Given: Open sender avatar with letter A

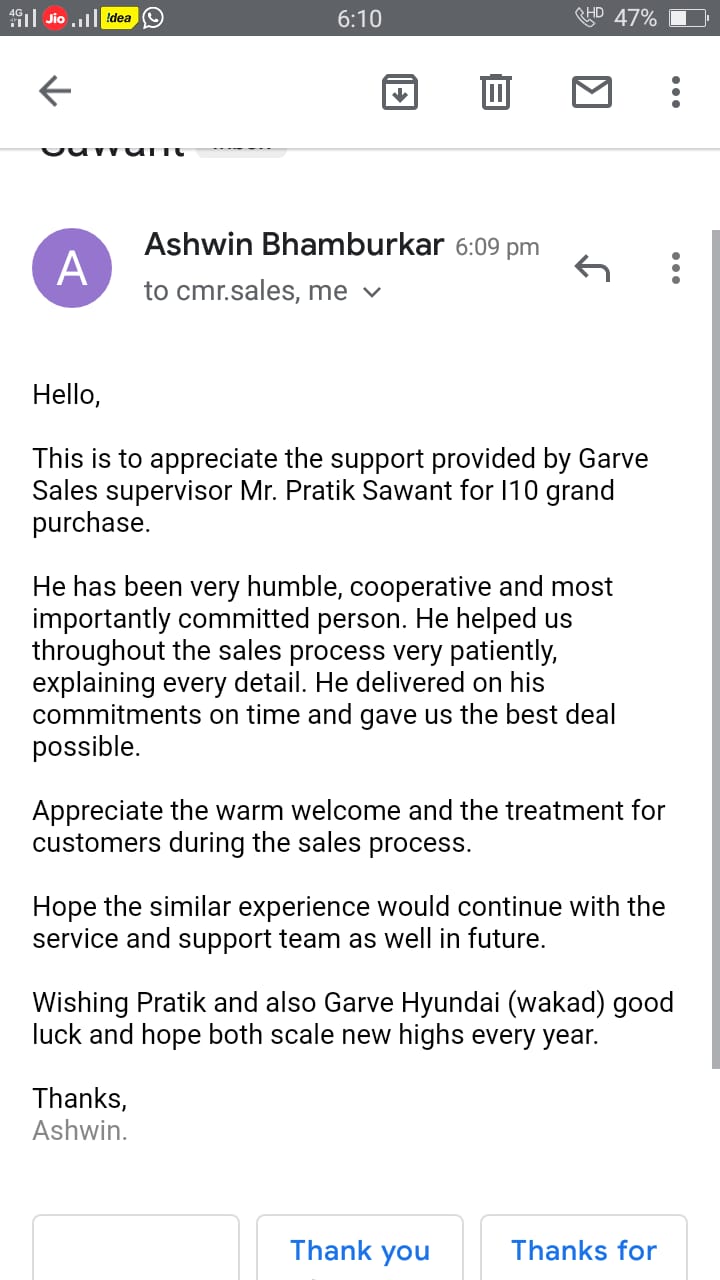Looking at the screenshot, I should point(72,268).
